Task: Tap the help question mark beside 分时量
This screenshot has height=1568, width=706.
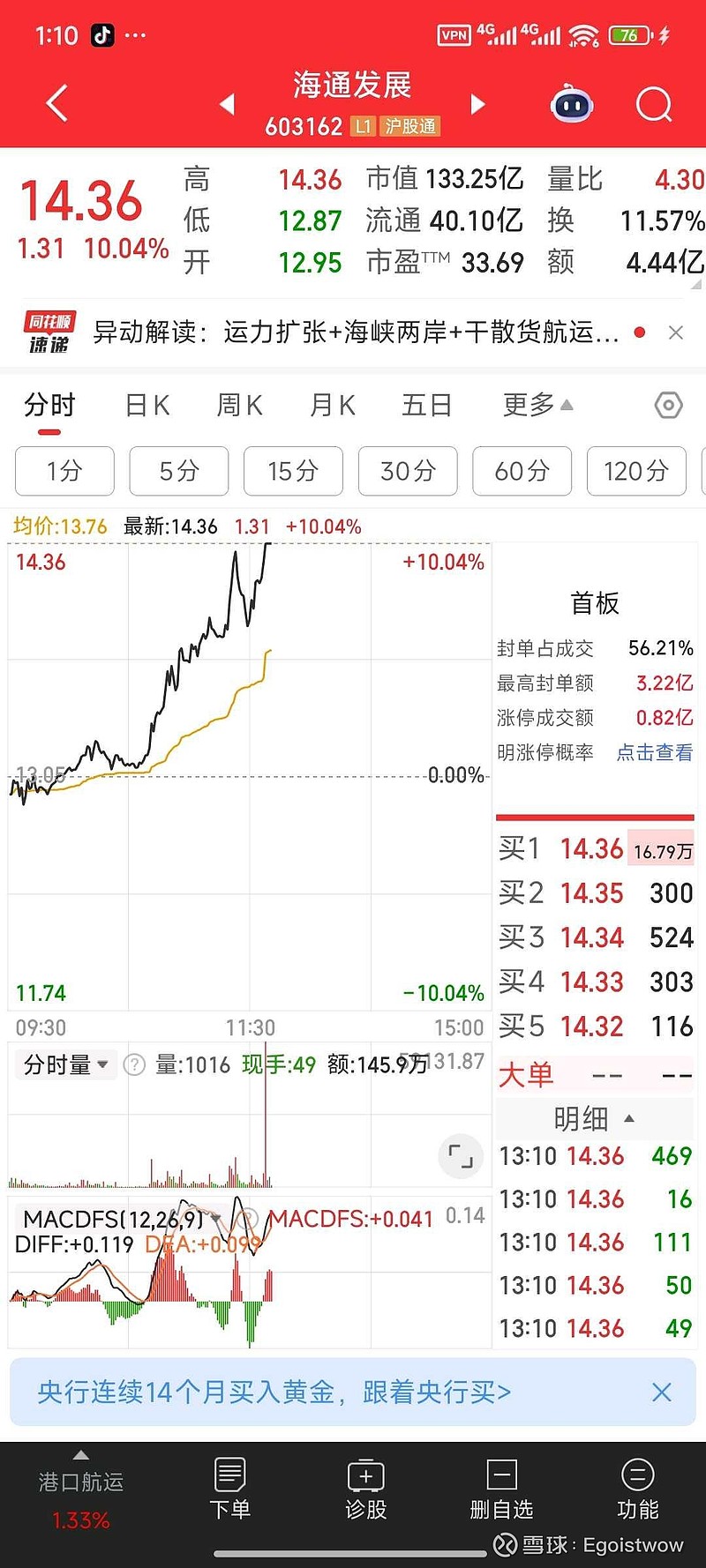Action: click(x=133, y=1064)
